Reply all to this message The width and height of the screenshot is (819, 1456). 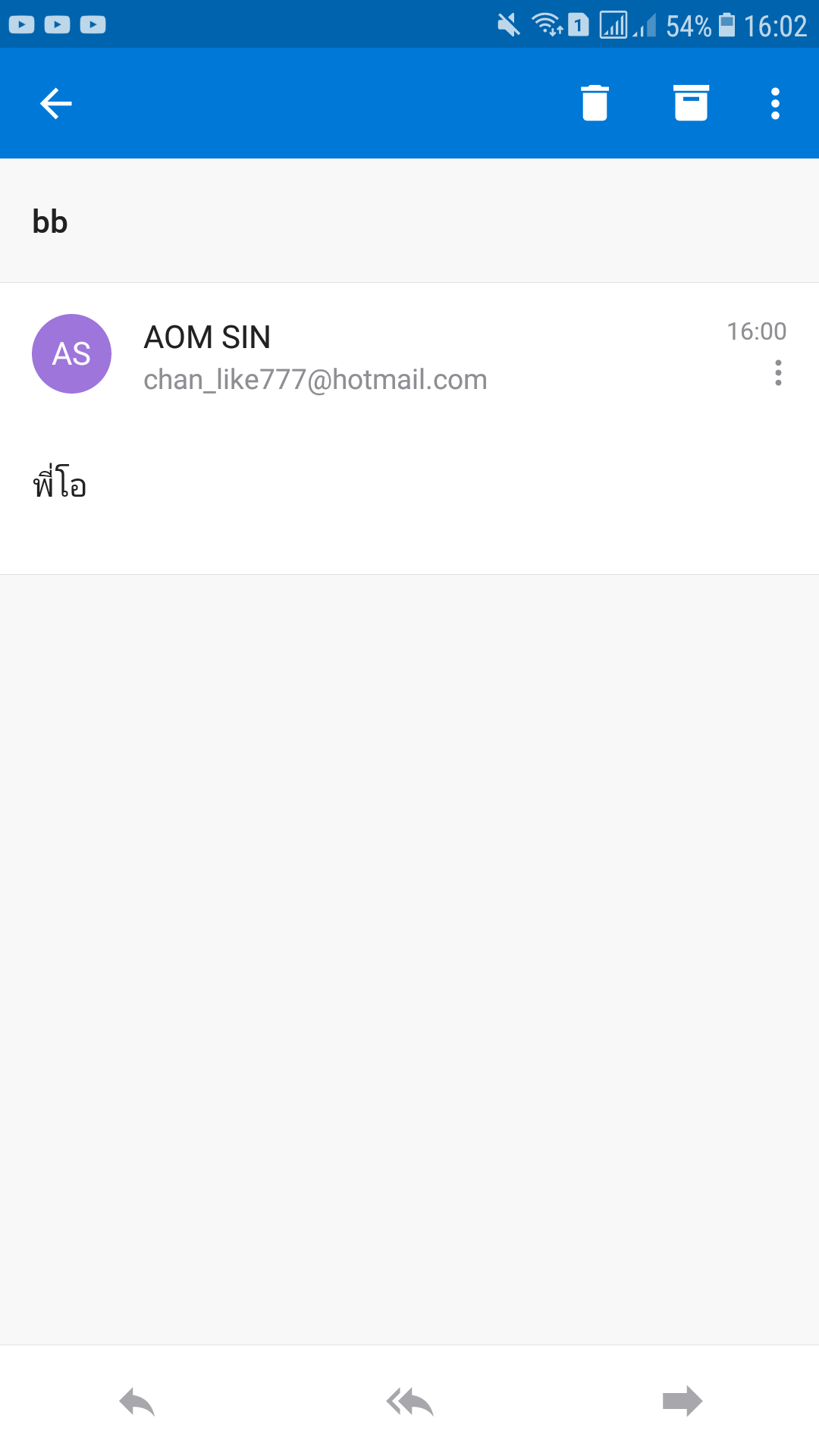409,1401
